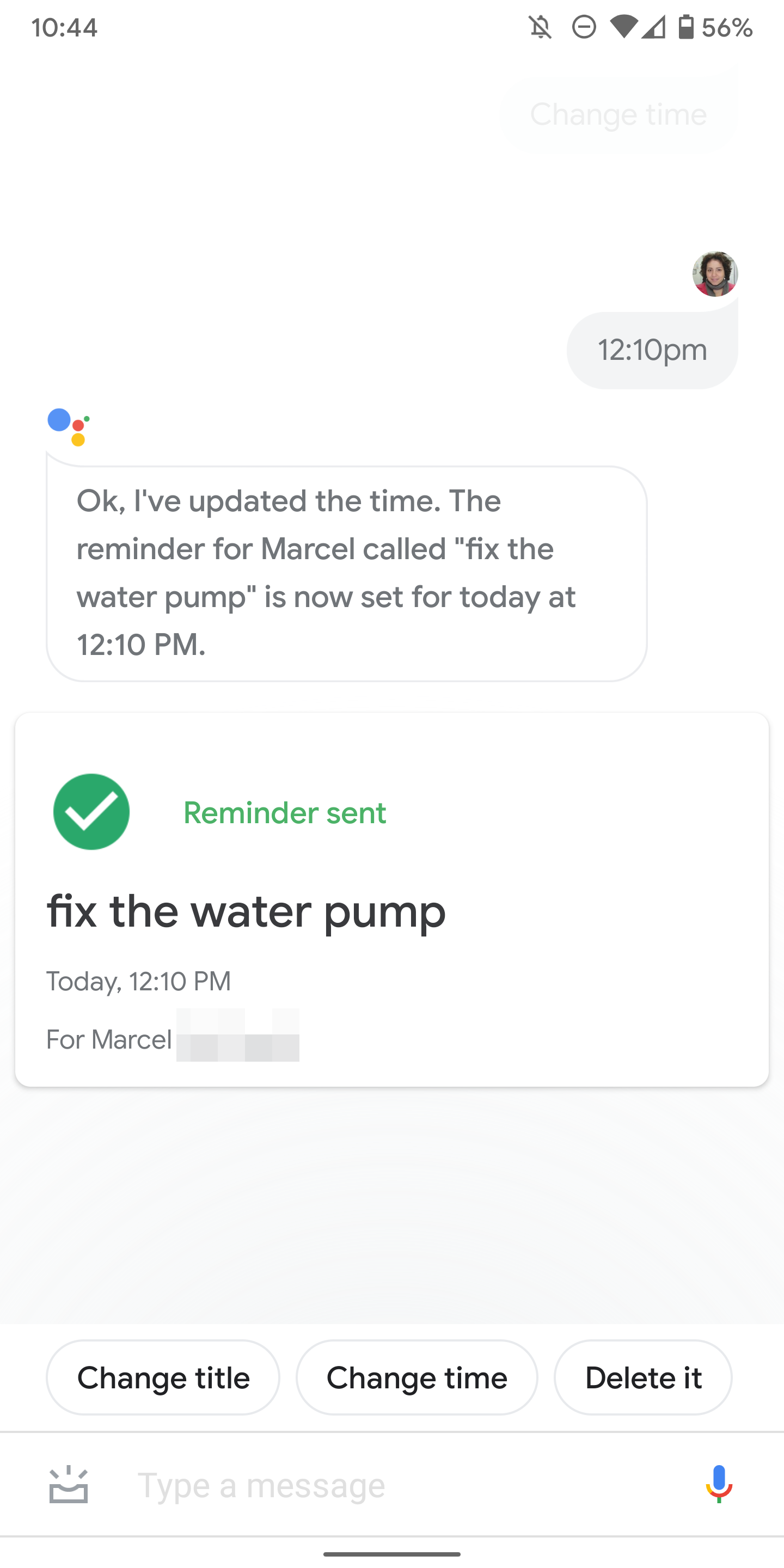
Task: Tap the microphone icon for voice input
Action: 718,1485
